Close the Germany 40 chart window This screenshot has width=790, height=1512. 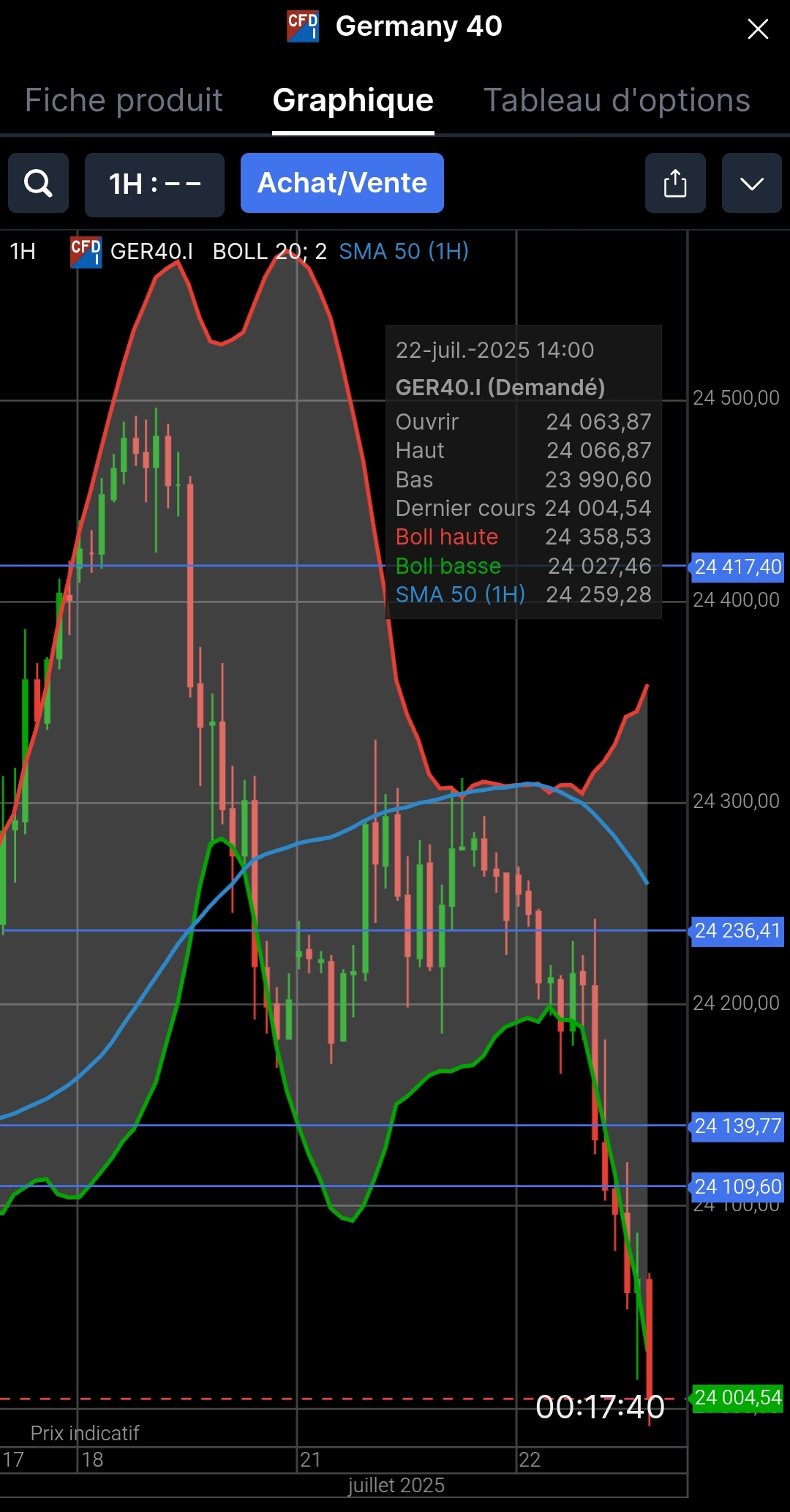pyautogui.click(x=758, y=29)
